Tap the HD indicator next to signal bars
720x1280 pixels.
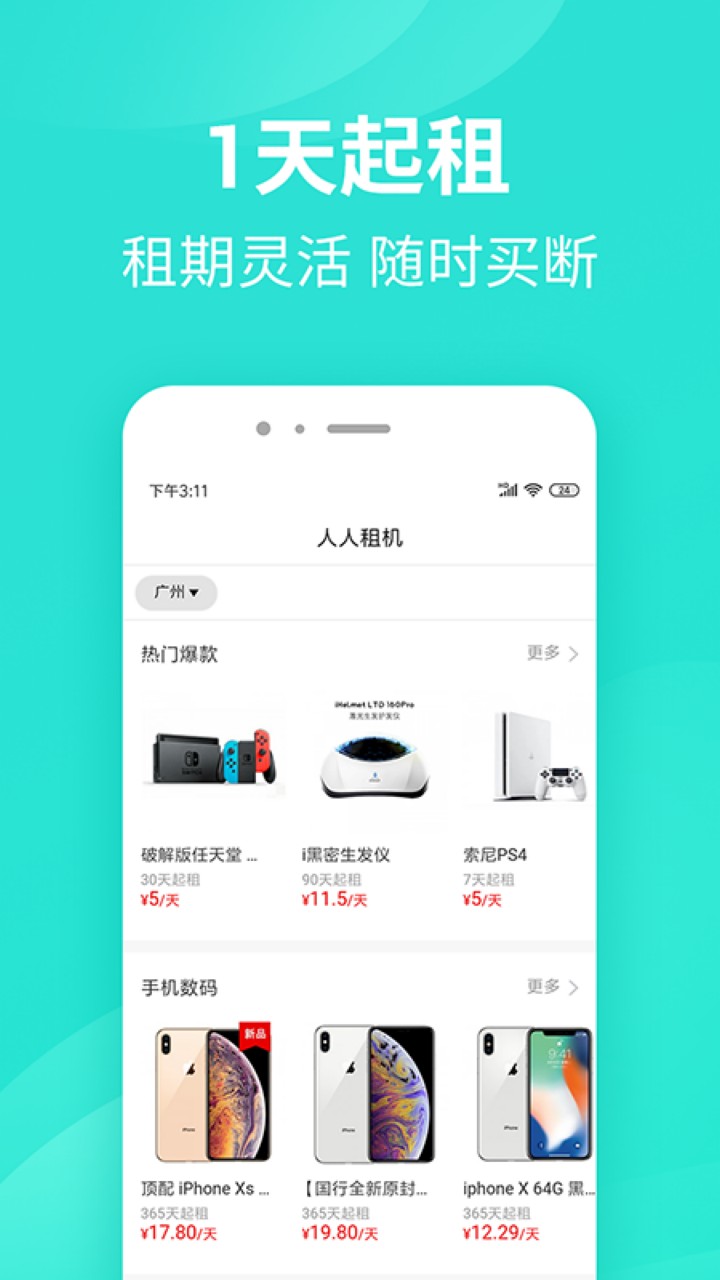[x=501, y=484]
